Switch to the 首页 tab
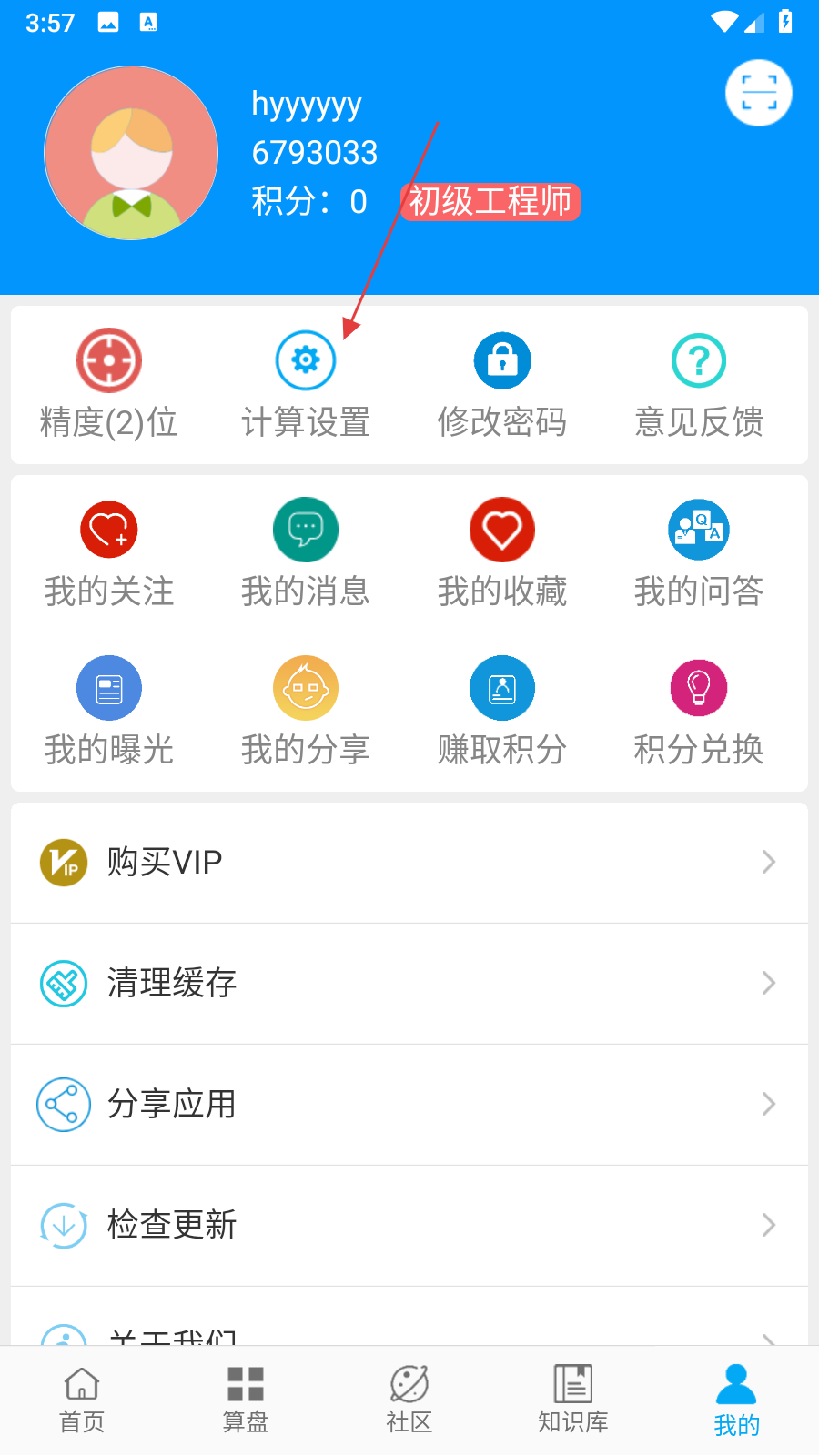 (82, 1400)
